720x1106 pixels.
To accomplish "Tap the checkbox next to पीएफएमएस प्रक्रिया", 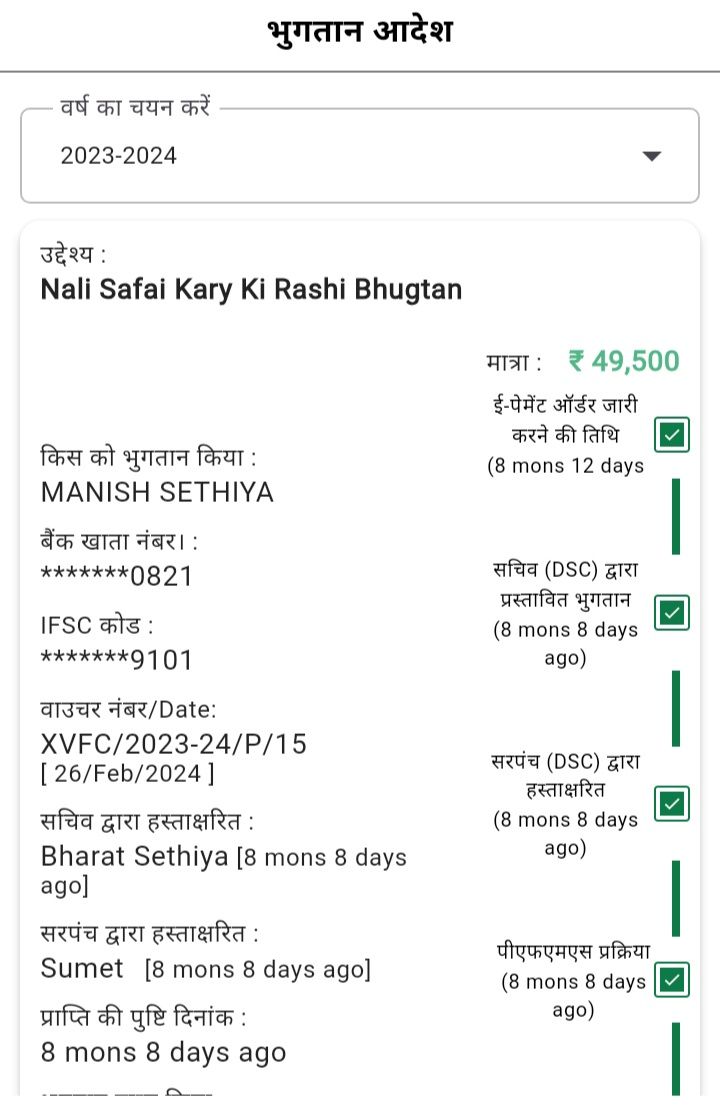I will [x=672, y=980].
